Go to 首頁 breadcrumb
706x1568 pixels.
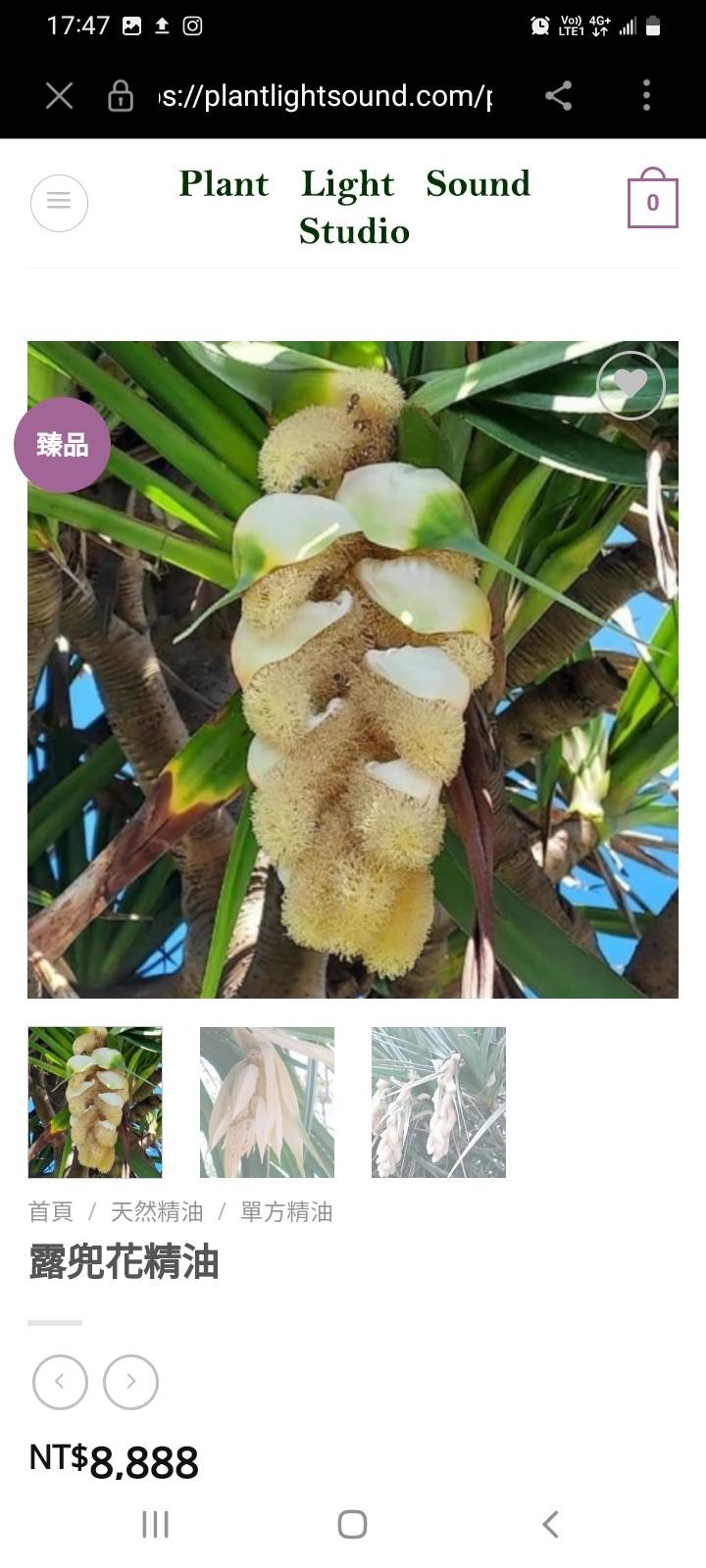coord(51,1212)
